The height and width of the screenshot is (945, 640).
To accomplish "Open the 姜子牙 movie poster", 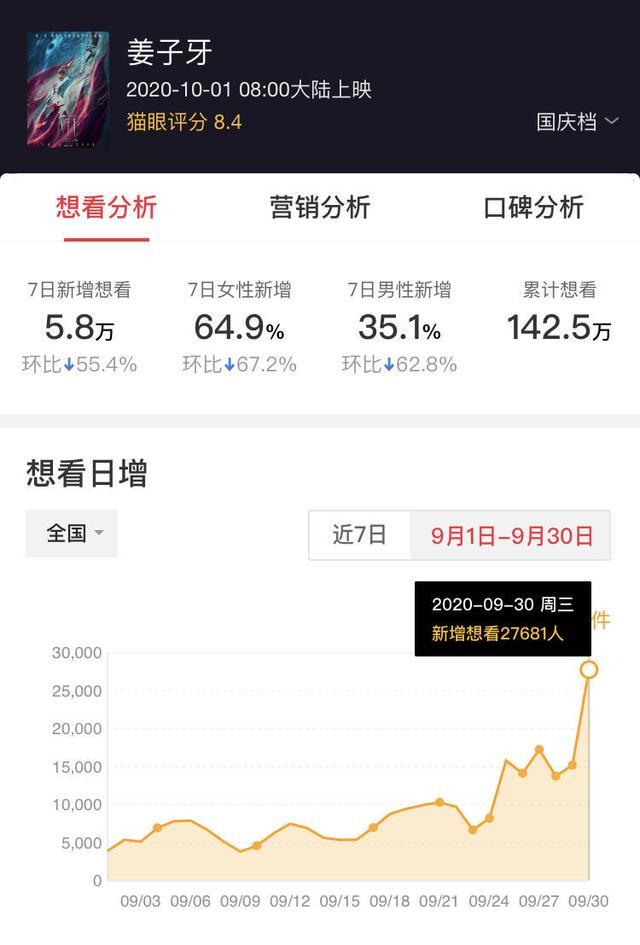I will pos(68,89).
